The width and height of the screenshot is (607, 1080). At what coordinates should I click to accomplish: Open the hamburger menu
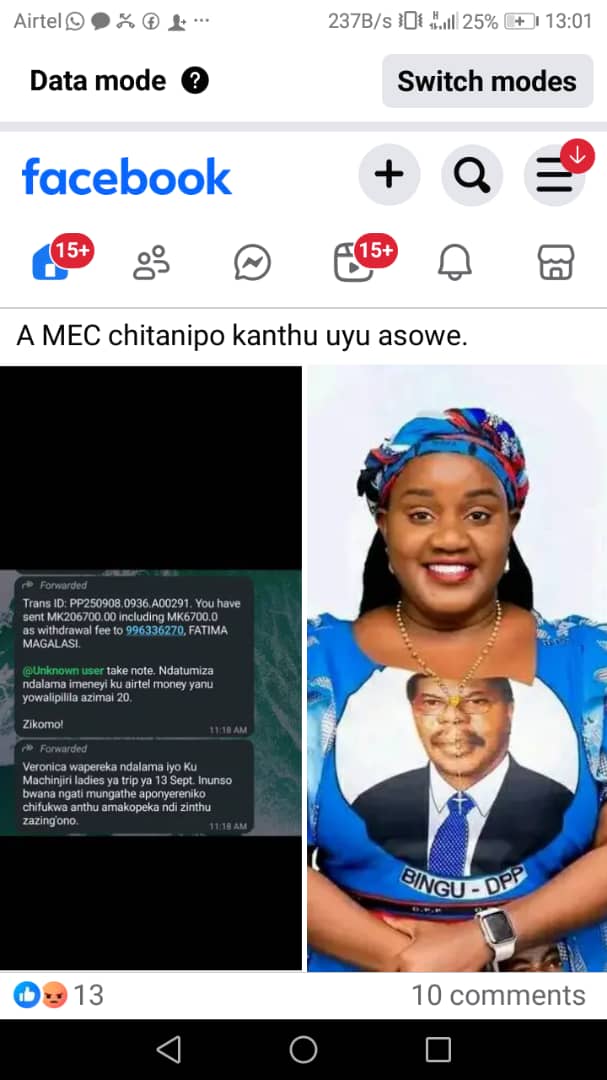click(x=554, y=176)
